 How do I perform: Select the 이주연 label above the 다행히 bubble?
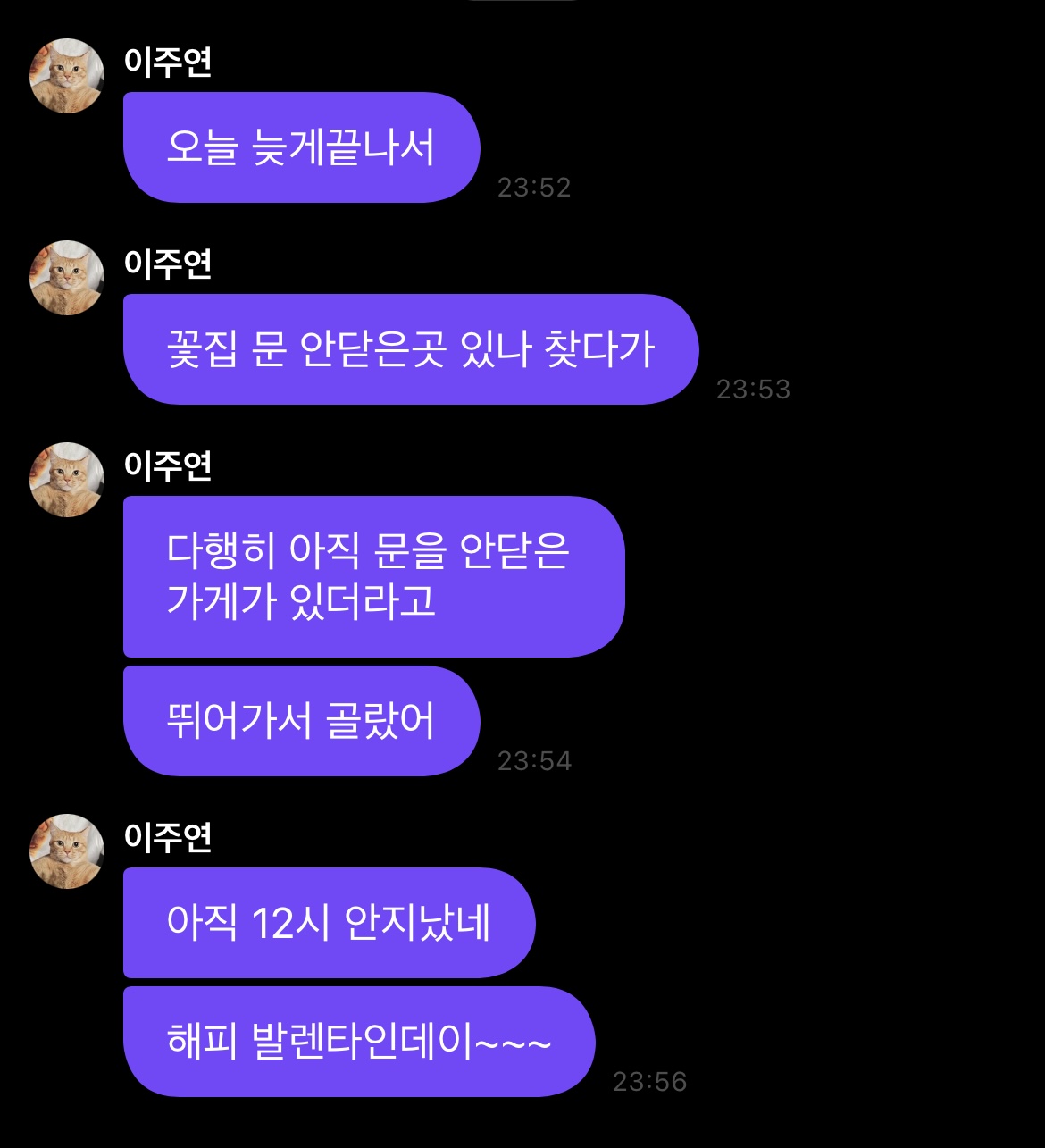[166, 465]
